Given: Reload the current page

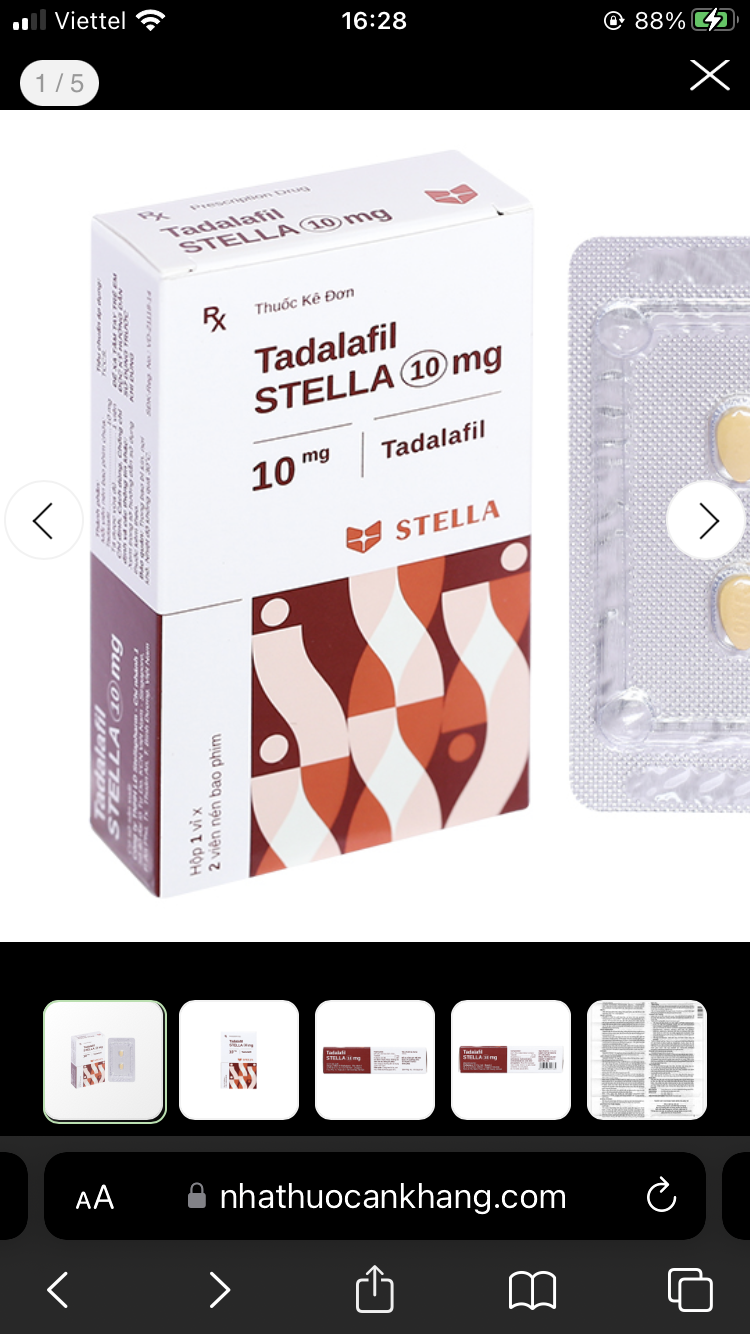Looking at the screenshot, I should coord(661,1196).
